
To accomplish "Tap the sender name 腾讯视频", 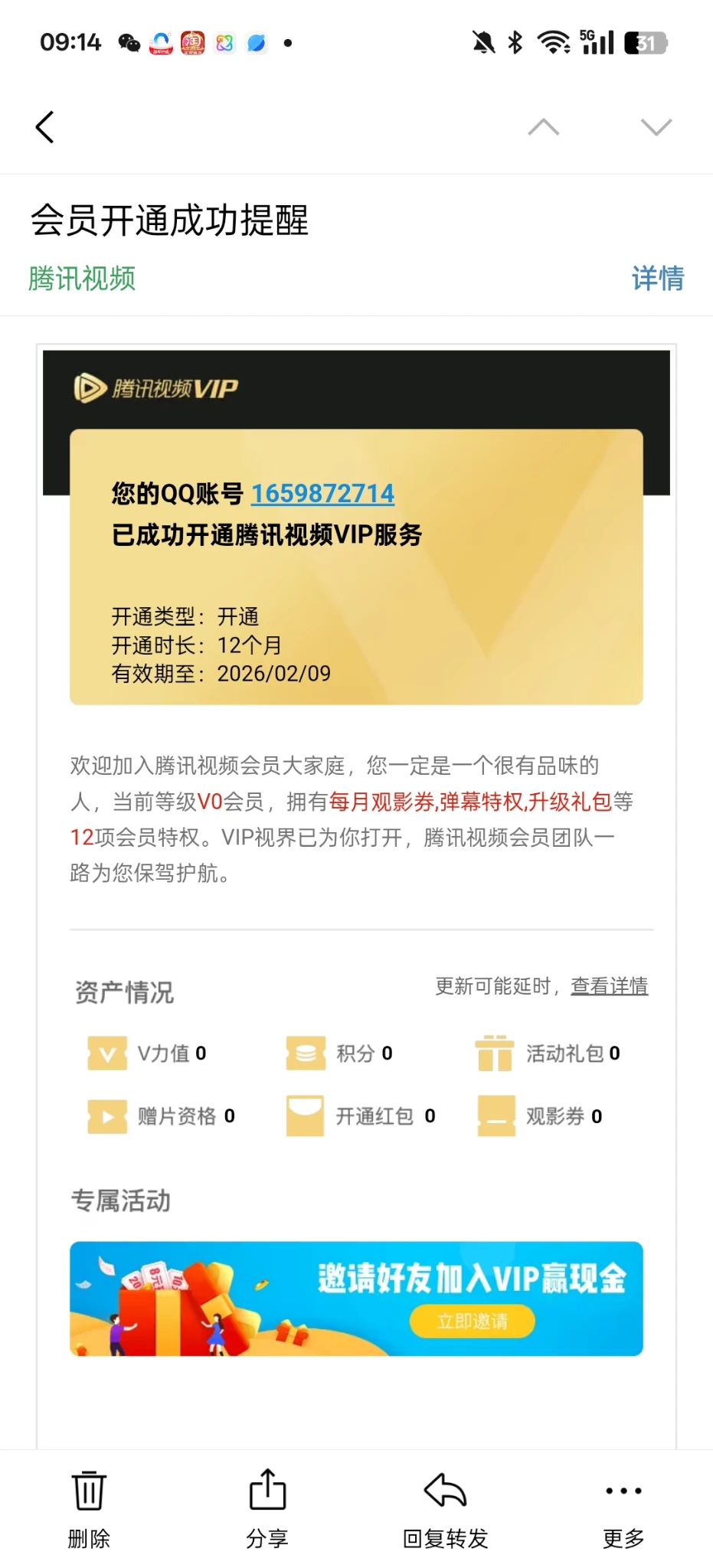I will [82, 278].
